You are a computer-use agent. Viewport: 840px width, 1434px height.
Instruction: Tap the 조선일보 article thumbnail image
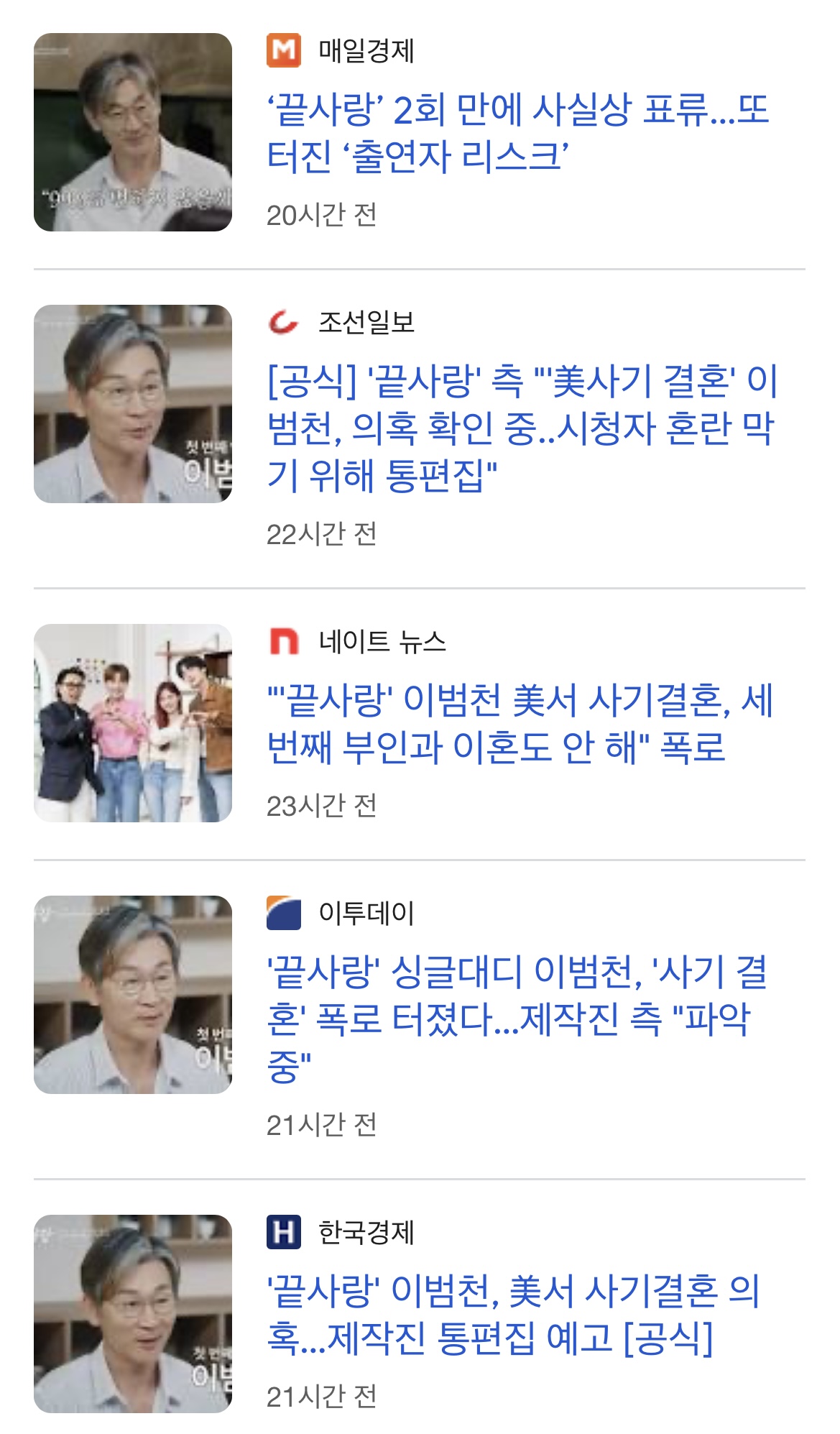[133, 404]
